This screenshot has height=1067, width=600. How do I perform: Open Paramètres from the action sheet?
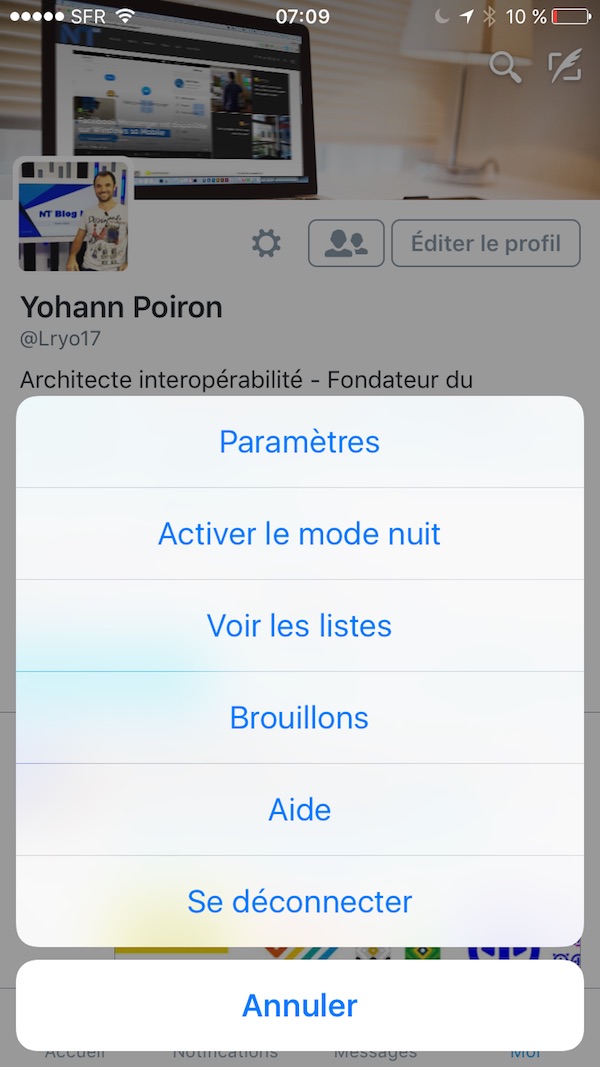tap(299, 442)
